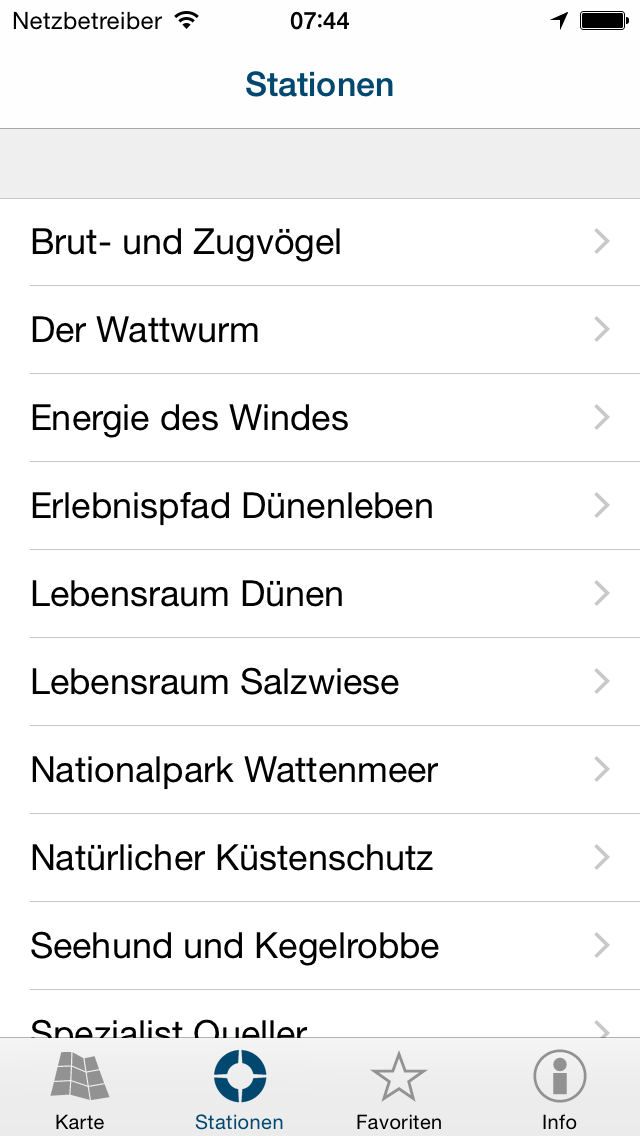View the Erlebnispfad Dünenleben station
640x1136 pixels.
tap(320, 506)
